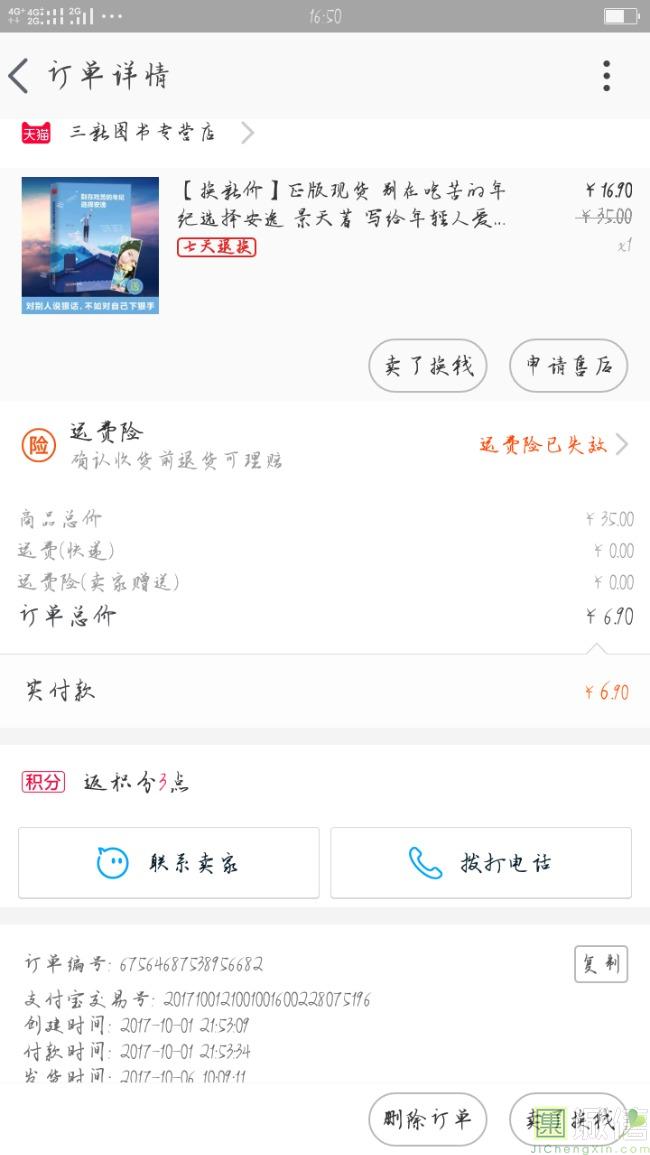Open the book product thumbnail
This screenshot has width=650, height=1155.
[x=90, y=246]
